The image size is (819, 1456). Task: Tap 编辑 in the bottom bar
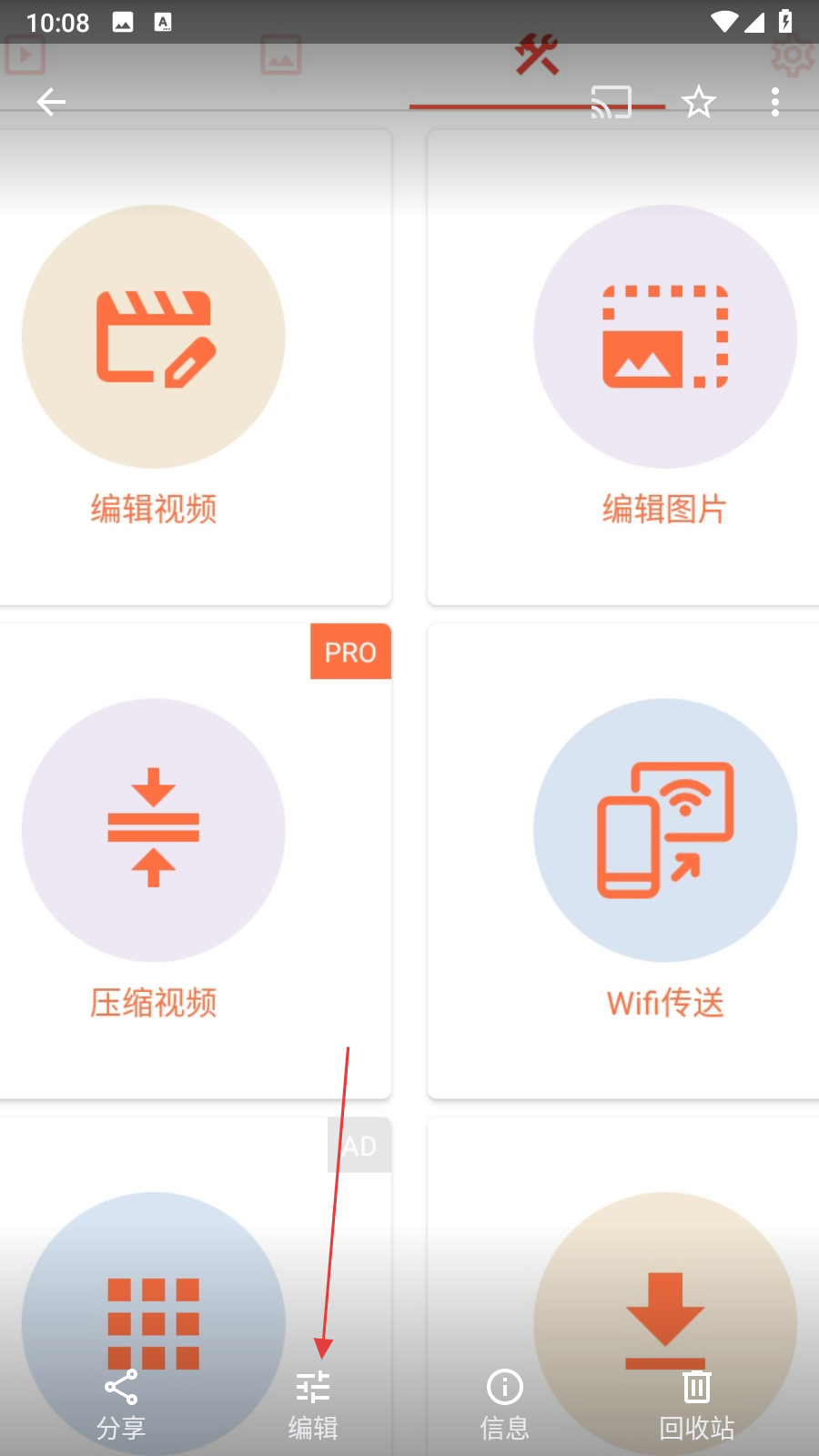313,1404
